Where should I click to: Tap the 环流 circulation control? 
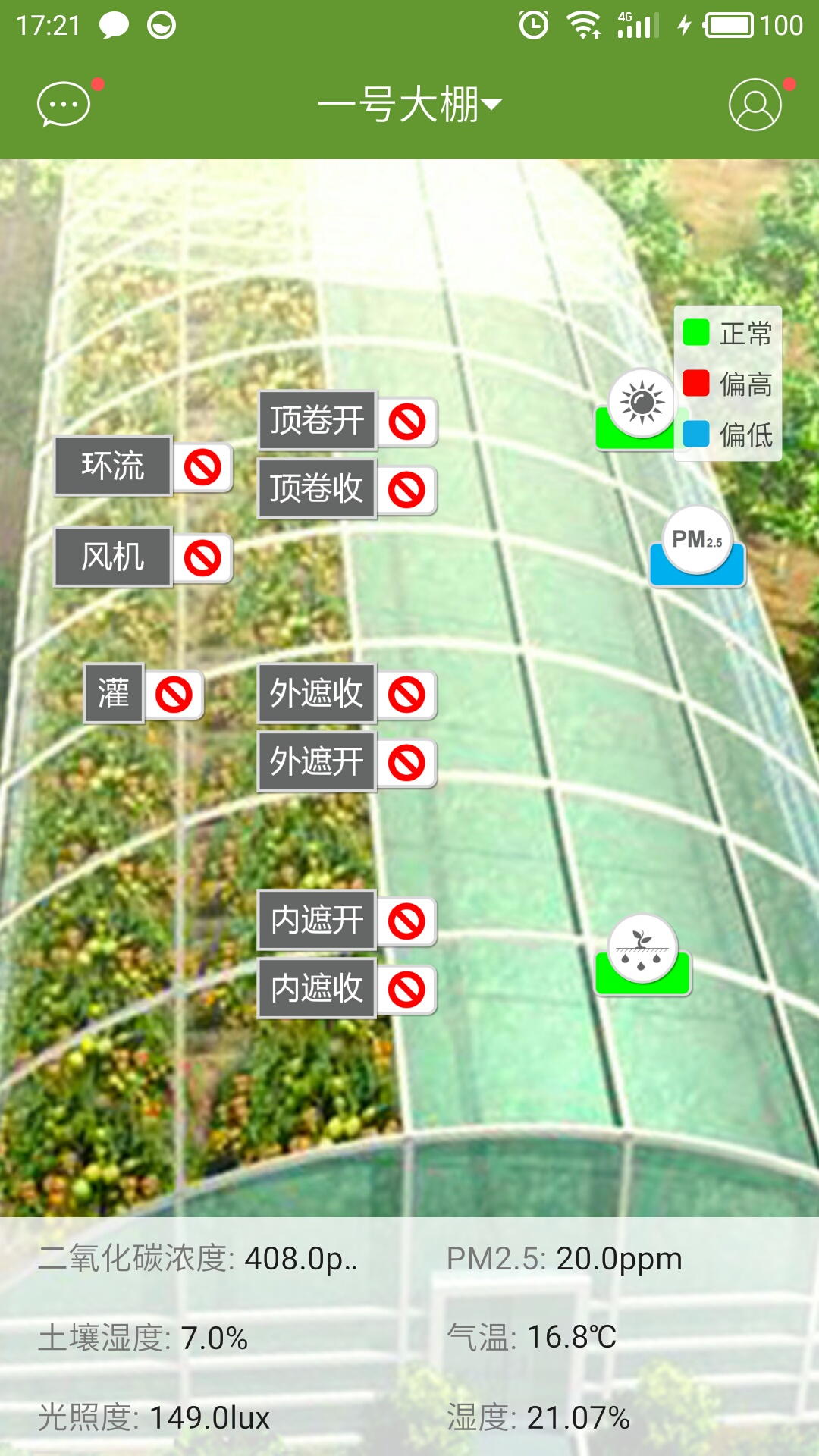[x=113, y=466]
